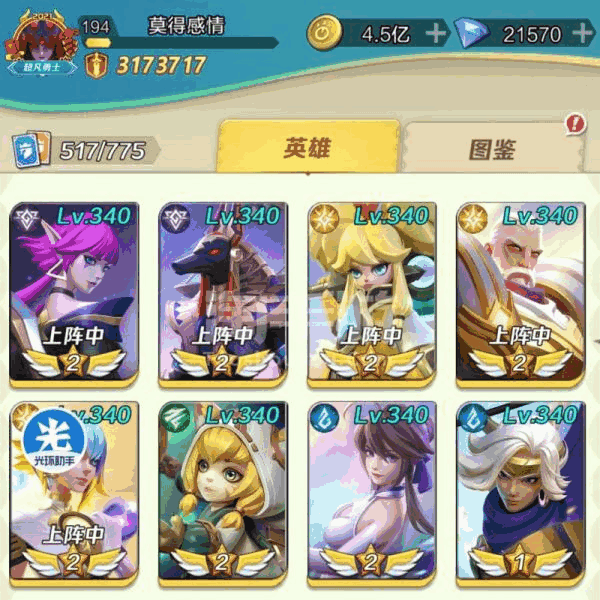Viewport: 600px width, 600px height.
Task: Tap the plus button next to gold coins
Action: [x=436, y=33]
